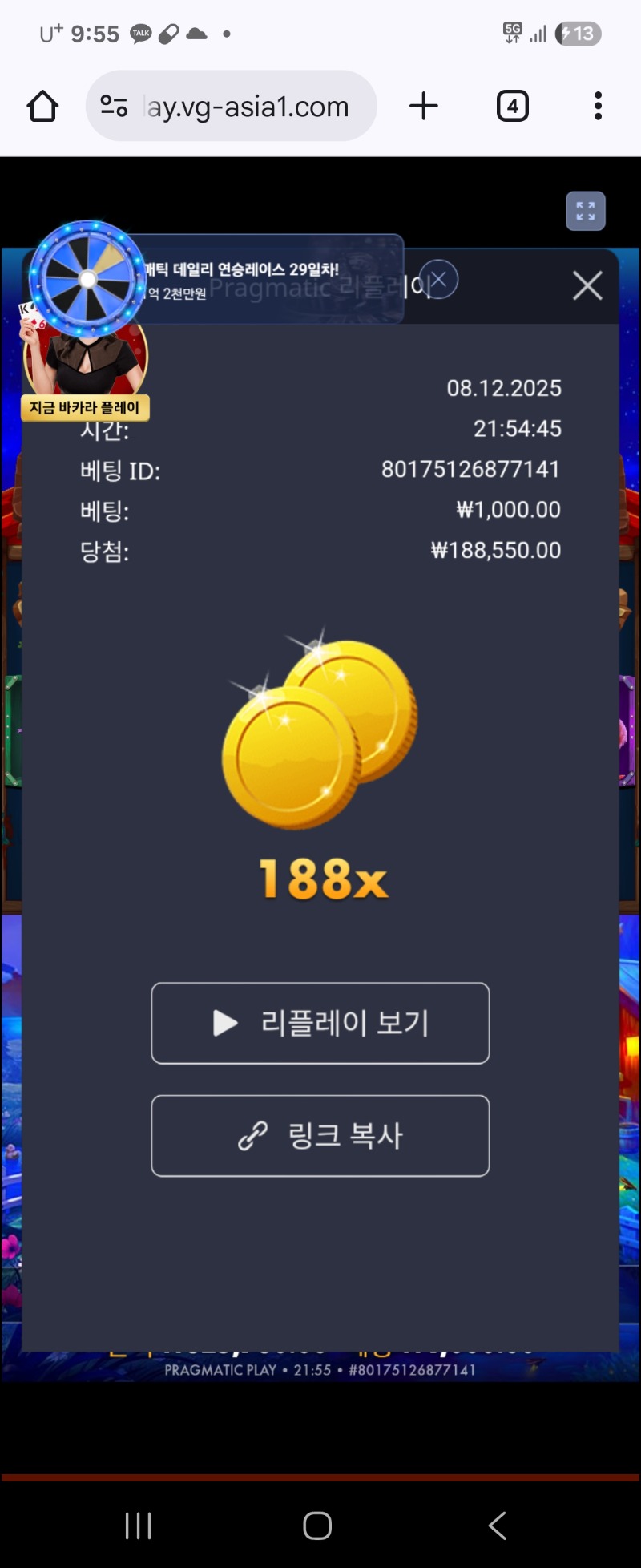
Task: Open the browser three-dot menu
Action: (x=598, y=105)
